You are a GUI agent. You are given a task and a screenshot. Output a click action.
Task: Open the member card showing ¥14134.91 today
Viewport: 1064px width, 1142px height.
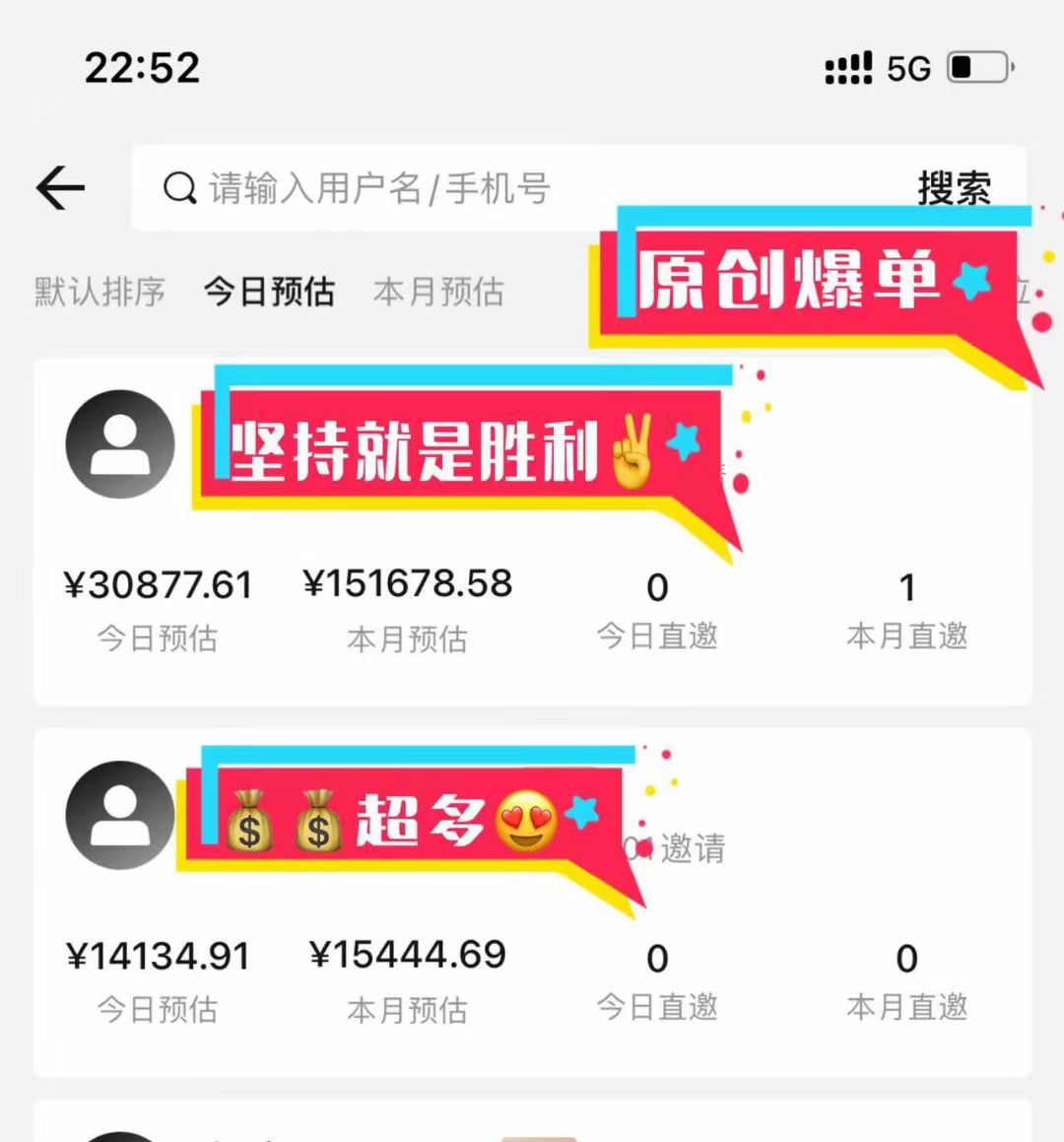coord(532,980)
